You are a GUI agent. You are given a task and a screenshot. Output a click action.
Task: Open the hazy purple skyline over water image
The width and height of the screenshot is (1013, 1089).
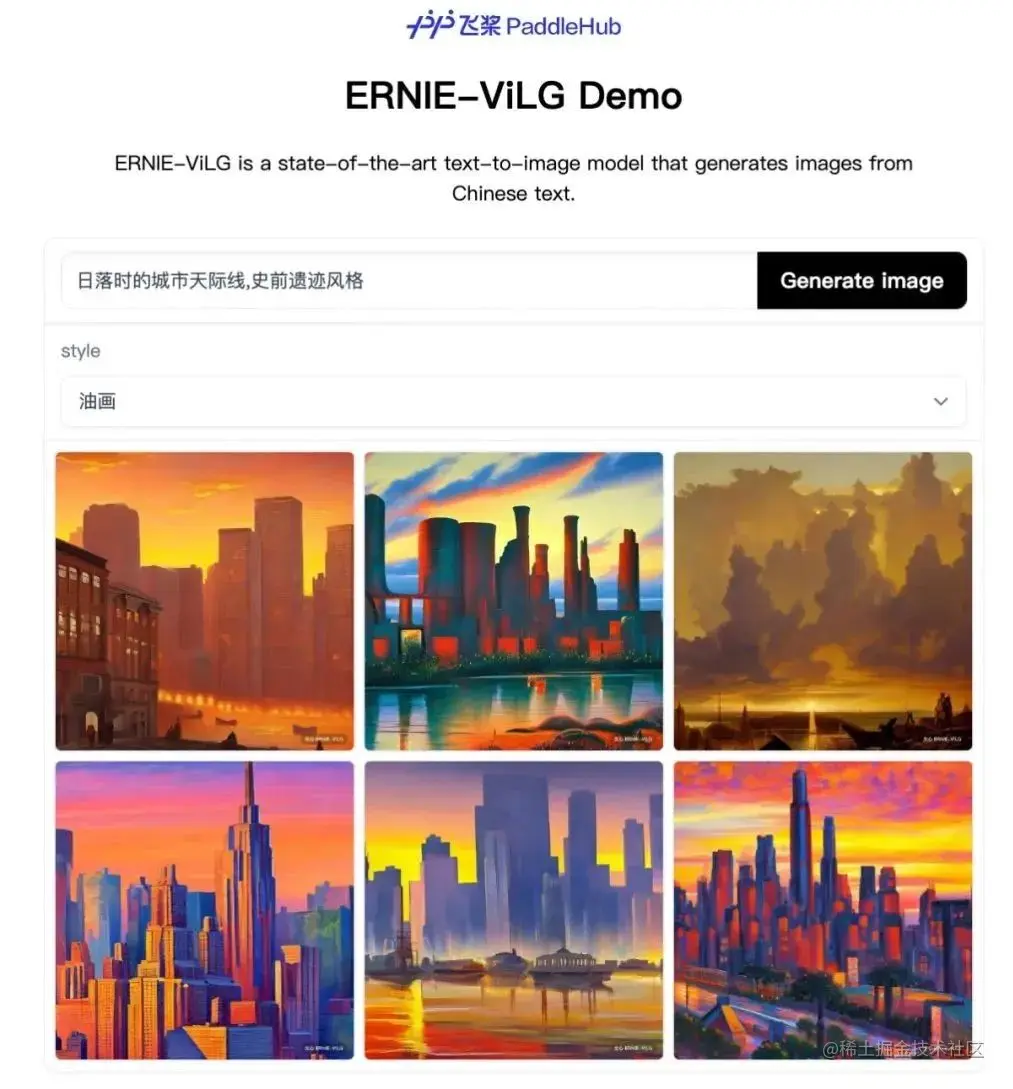point(513,910)
